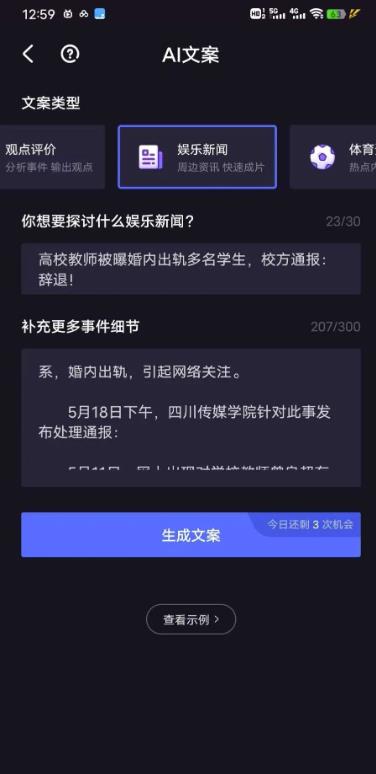Edit the entertainment news topic field
Screen dimensions: 376x774
190,269
